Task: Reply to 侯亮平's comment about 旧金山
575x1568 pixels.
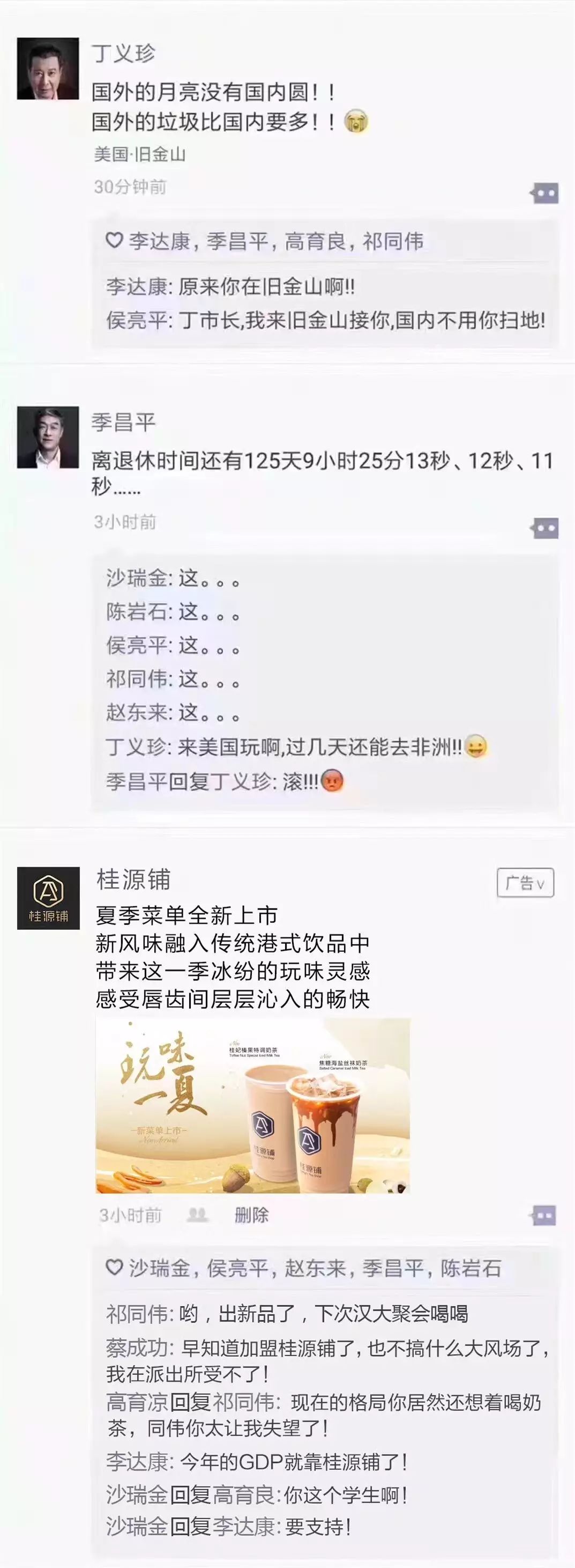Action: (x=325, y=320)
